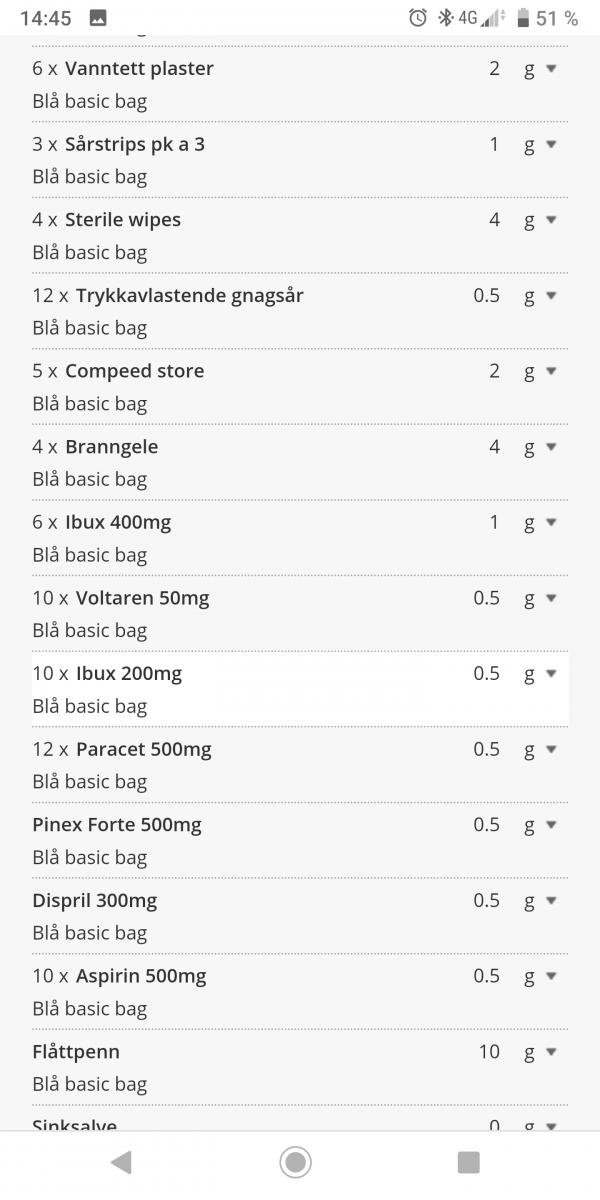Viewport: 600px width, 1200px height.
Task: Open the Branngele unit dropdown
Action: 540,447
